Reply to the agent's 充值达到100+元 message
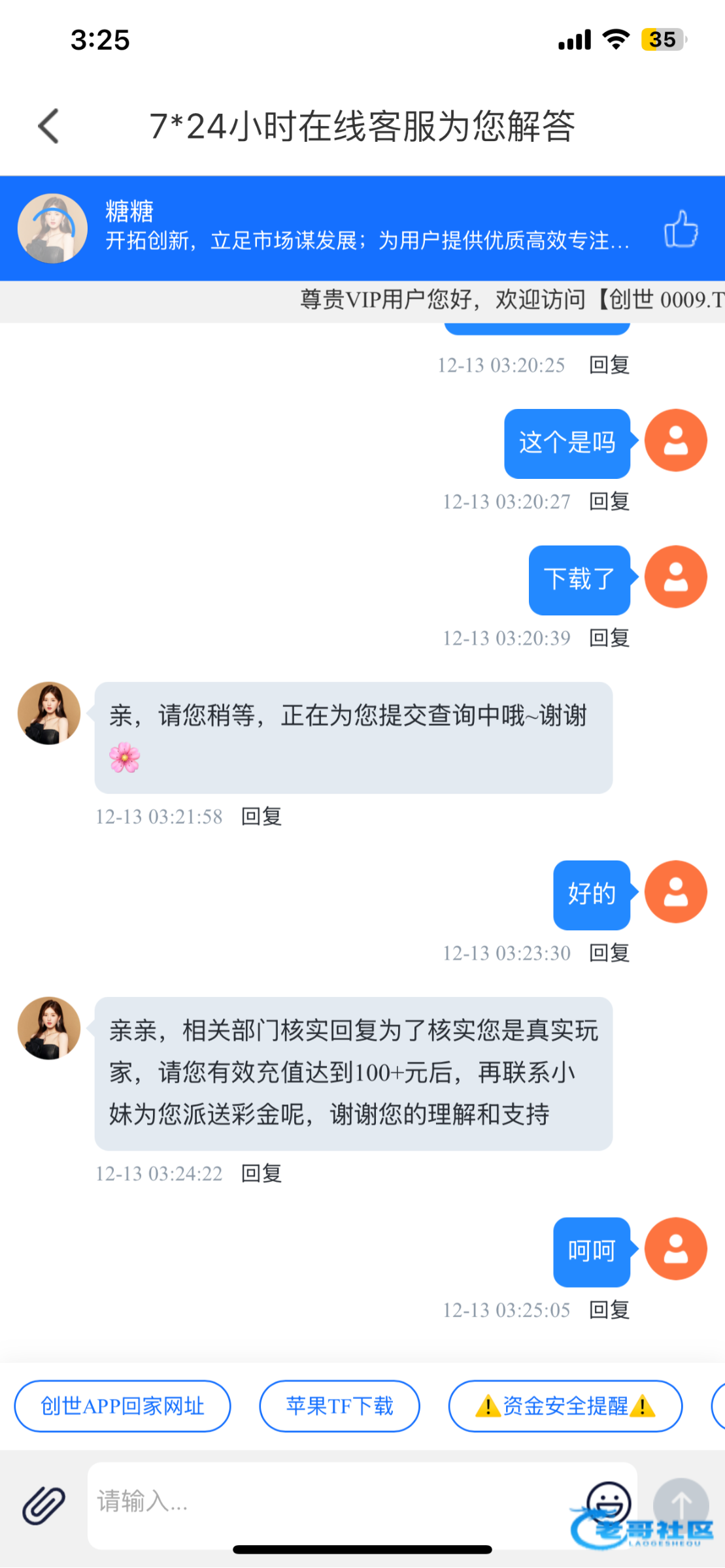The width and height of the screenshot is (725, 1568). click(x=261, y=1174)
